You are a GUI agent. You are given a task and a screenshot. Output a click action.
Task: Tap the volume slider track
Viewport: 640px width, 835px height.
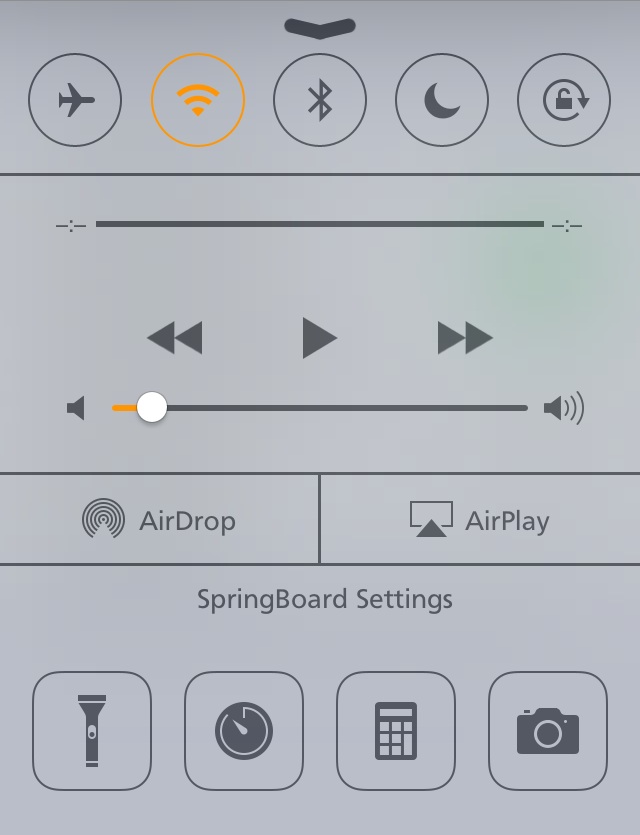(x=340, y=408)
